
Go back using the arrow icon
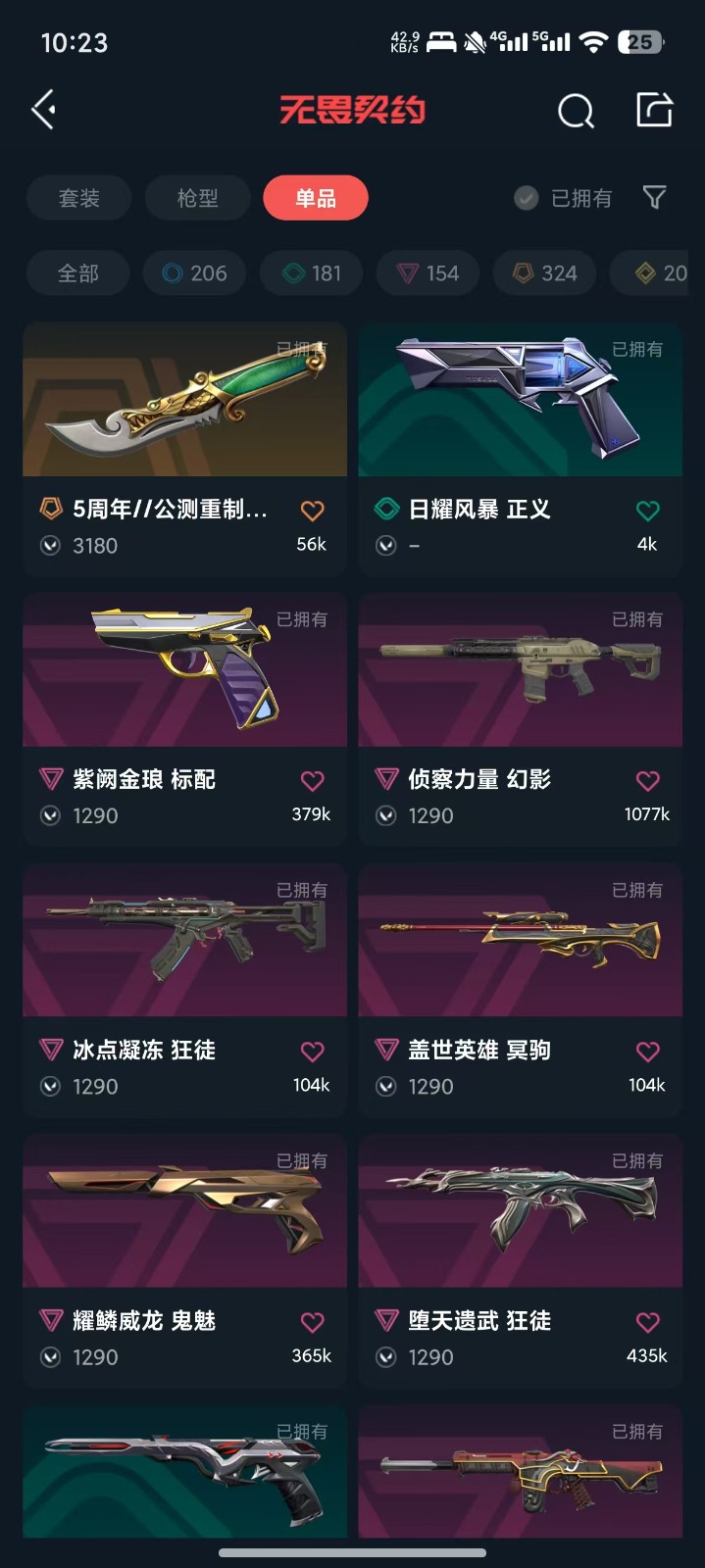pyautogui.click(x=44, y=110)
